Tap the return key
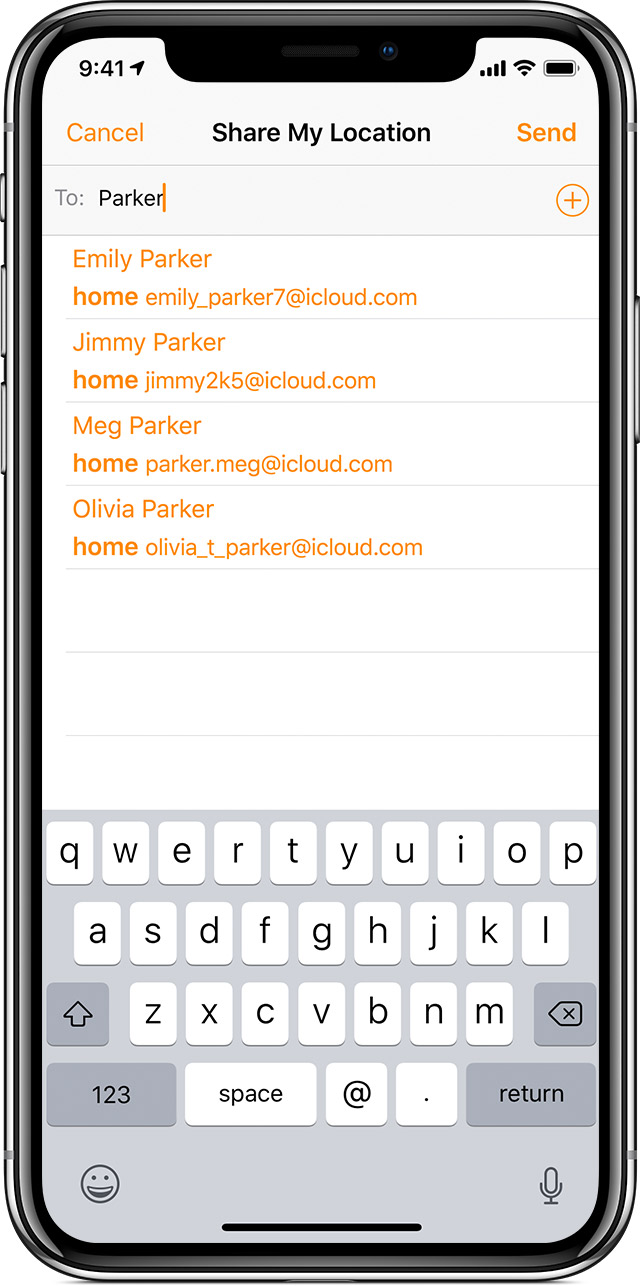 click(x=531, y=1094)
